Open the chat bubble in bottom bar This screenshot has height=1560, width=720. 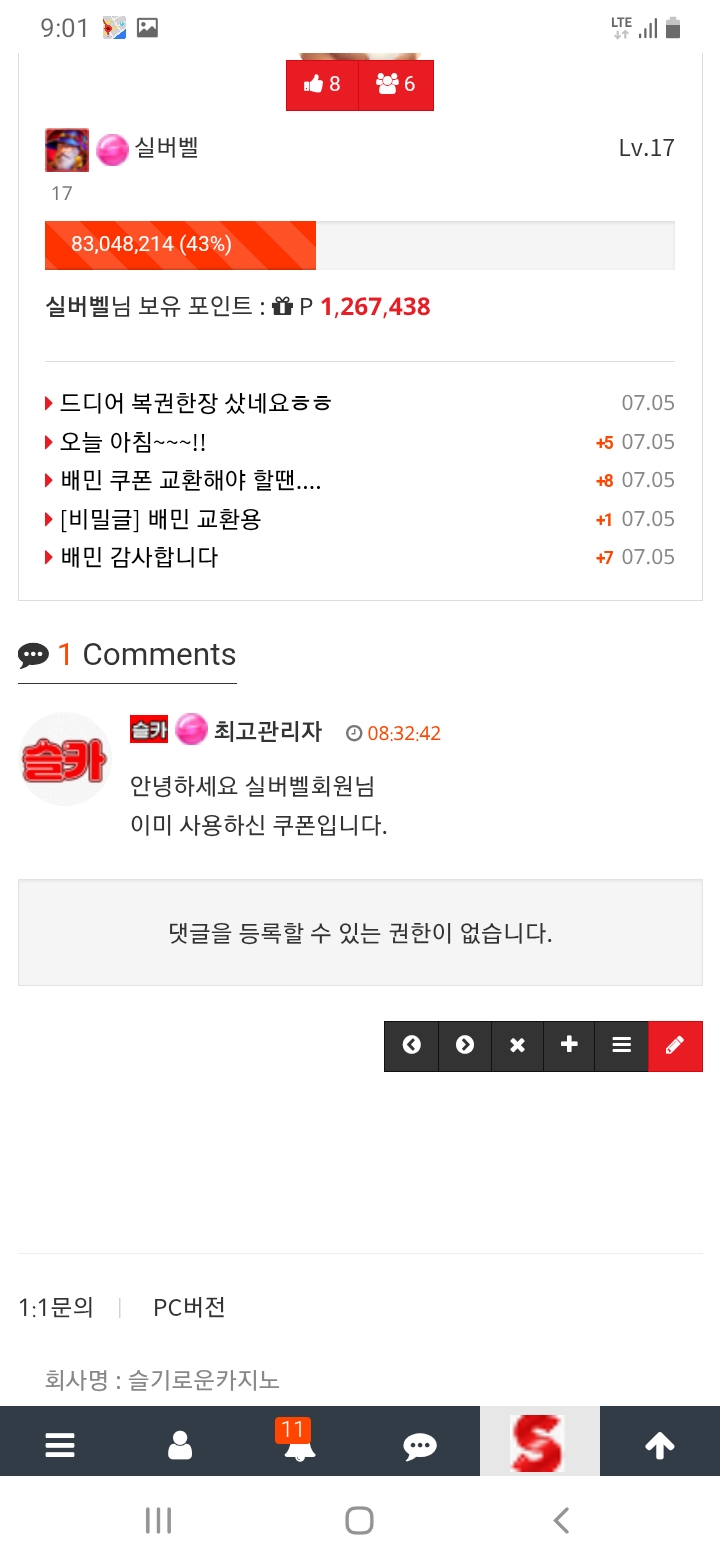pyautogui.click(x=419, y=1446)
